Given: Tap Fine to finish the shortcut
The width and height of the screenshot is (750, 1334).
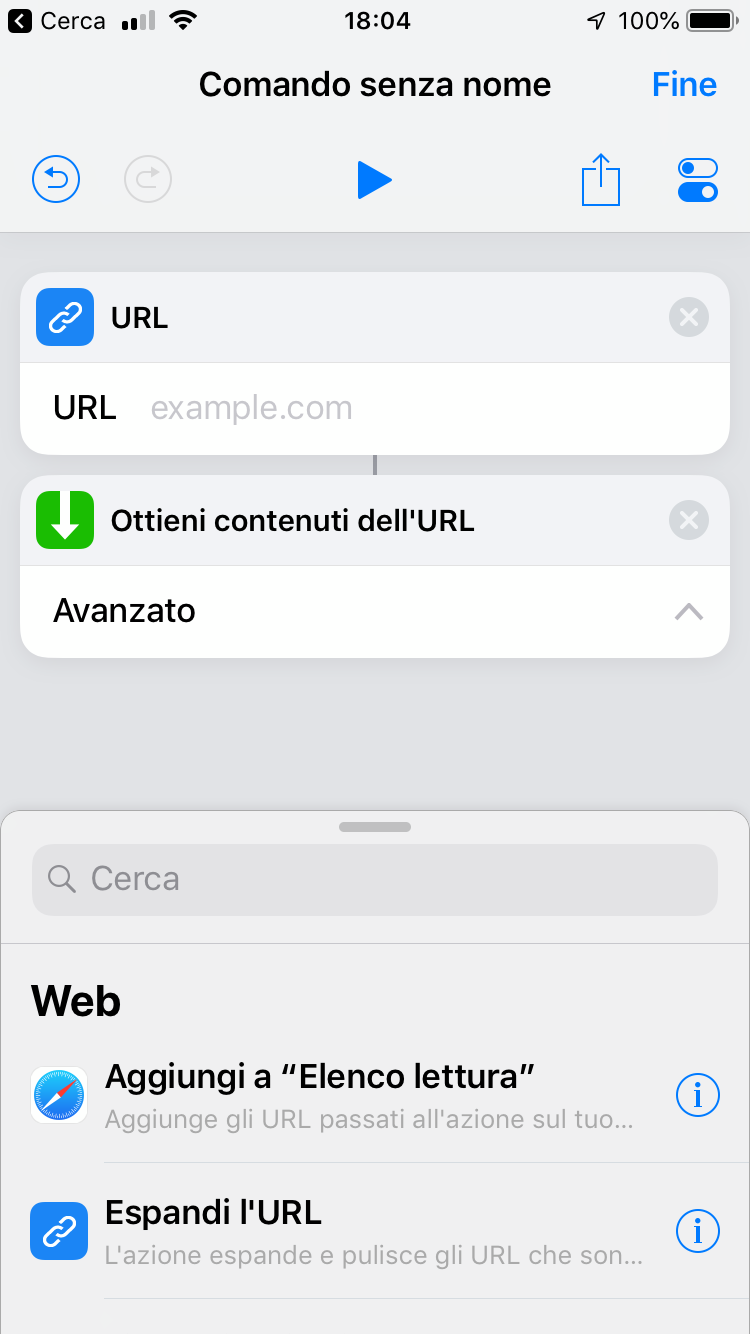Looking at the screenshot, I should click(684, 84).
